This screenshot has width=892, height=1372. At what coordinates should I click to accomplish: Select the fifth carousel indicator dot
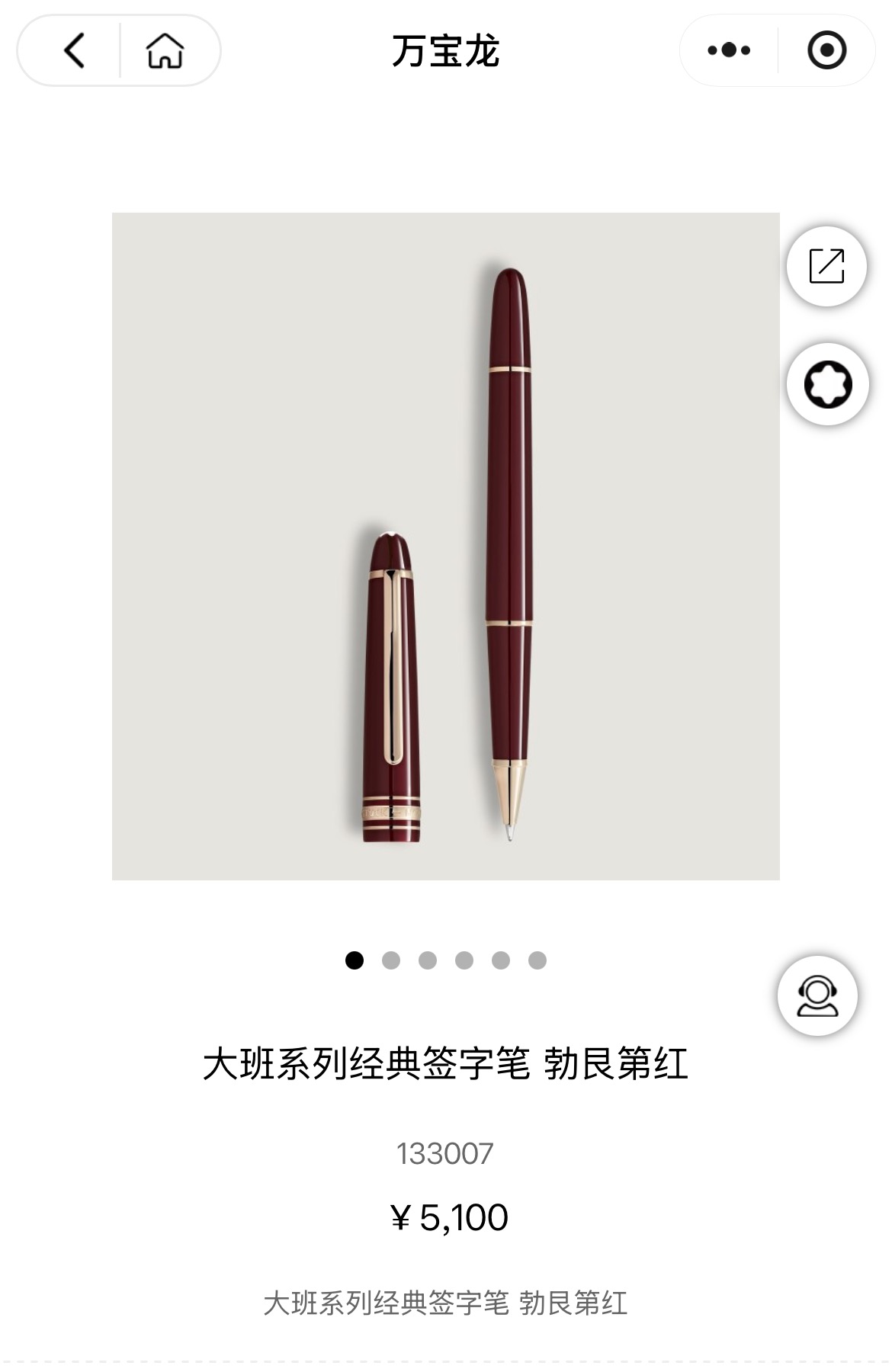click(500, 961)
